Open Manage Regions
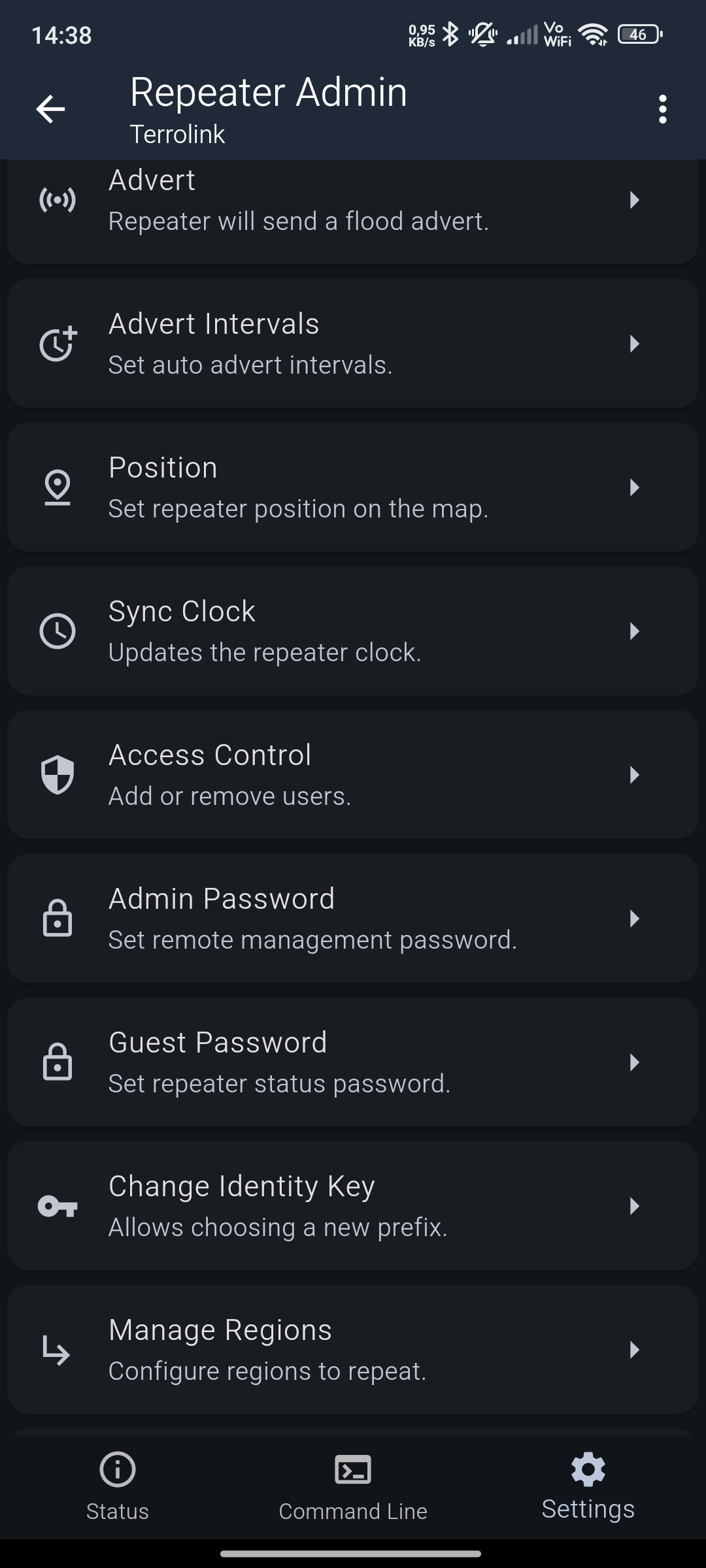This screenshot has width=706, height=1568. (353, 1350)
